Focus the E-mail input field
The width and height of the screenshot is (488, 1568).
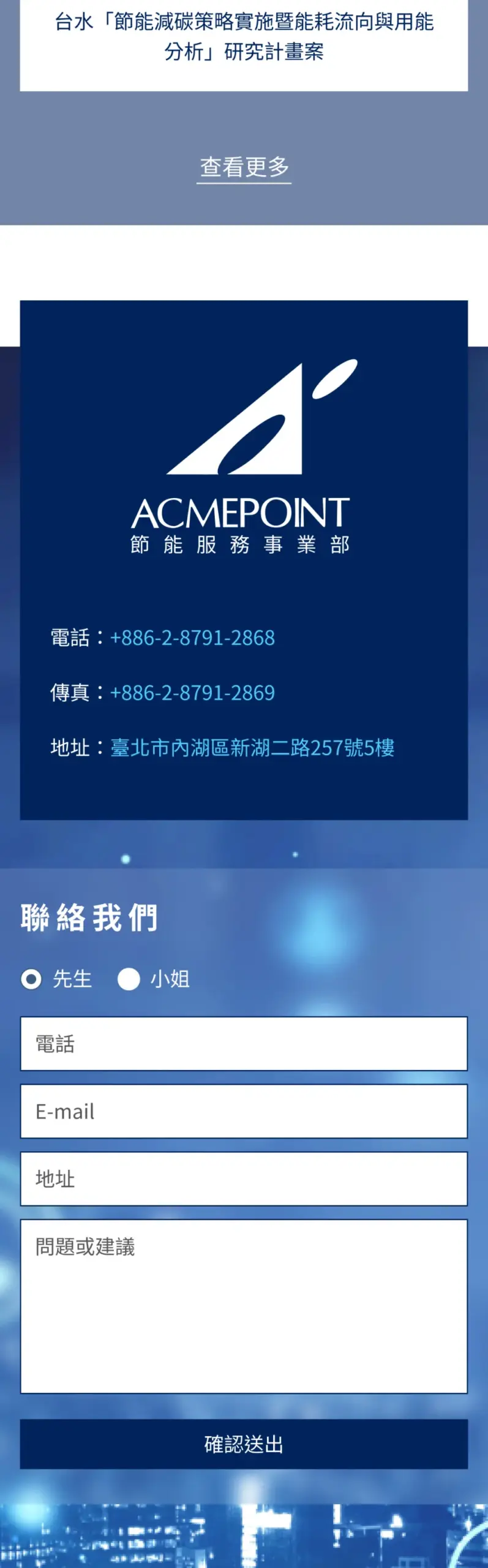pyautogui.click(x=244, y=1111)
